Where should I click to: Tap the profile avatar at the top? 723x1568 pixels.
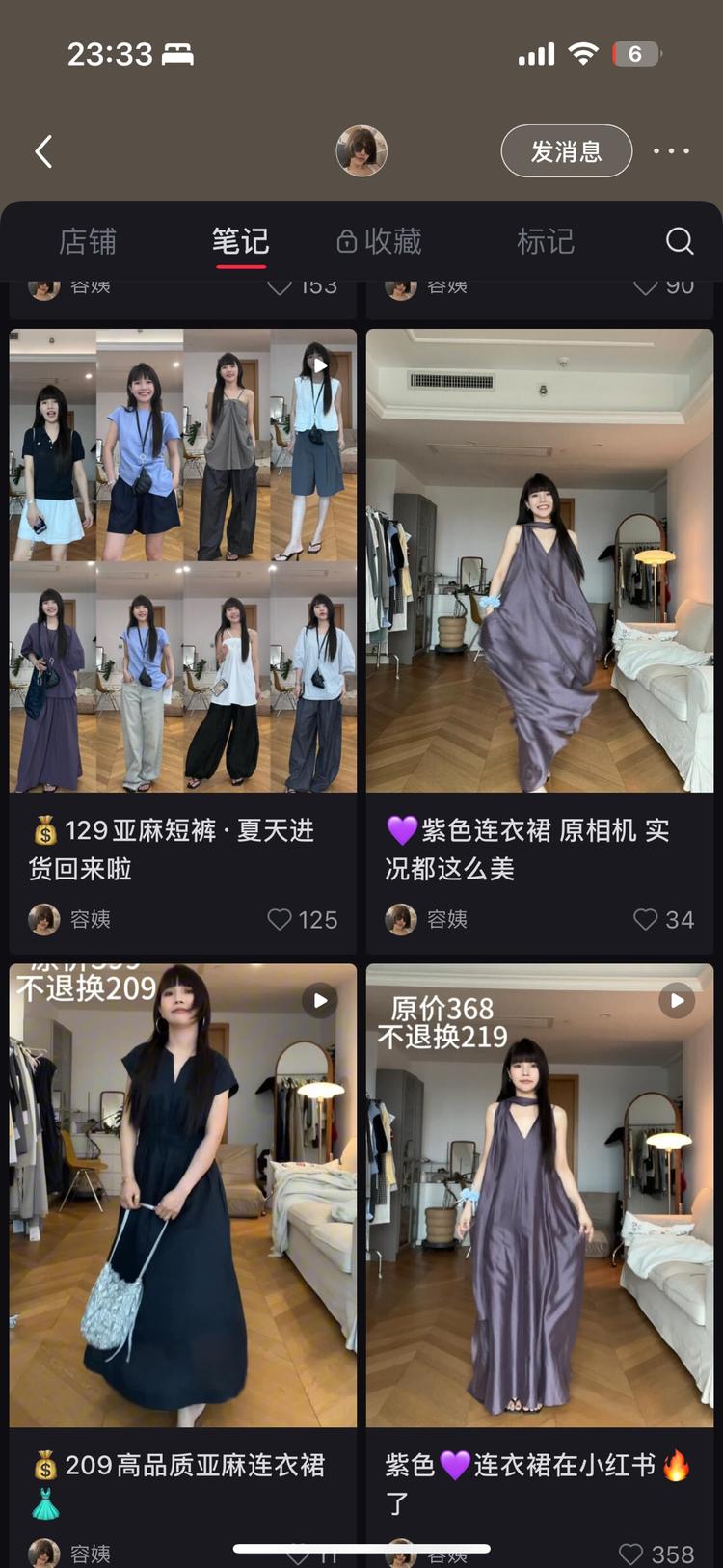[x=361, y=150]
